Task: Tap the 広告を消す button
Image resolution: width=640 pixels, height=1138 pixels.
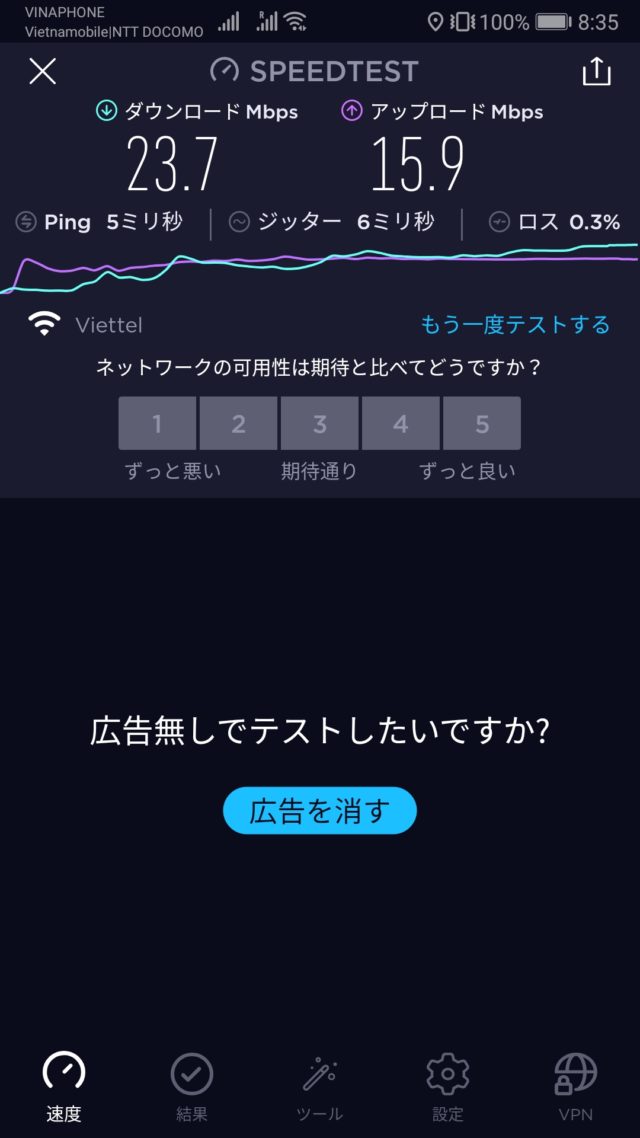Action: tap(319, 810)
